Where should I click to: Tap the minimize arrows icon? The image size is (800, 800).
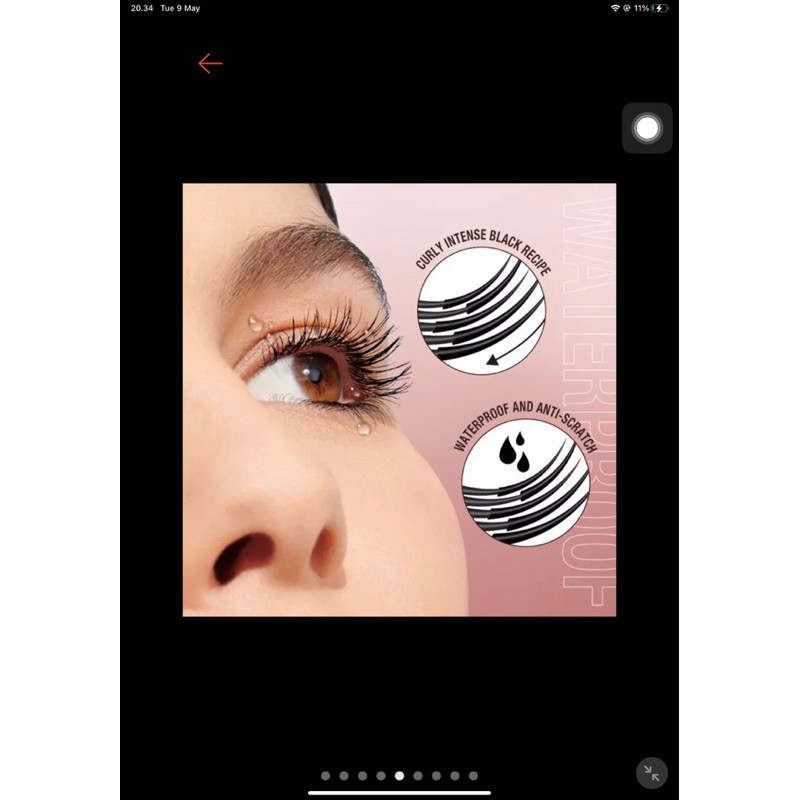click(x=651, y=773)
